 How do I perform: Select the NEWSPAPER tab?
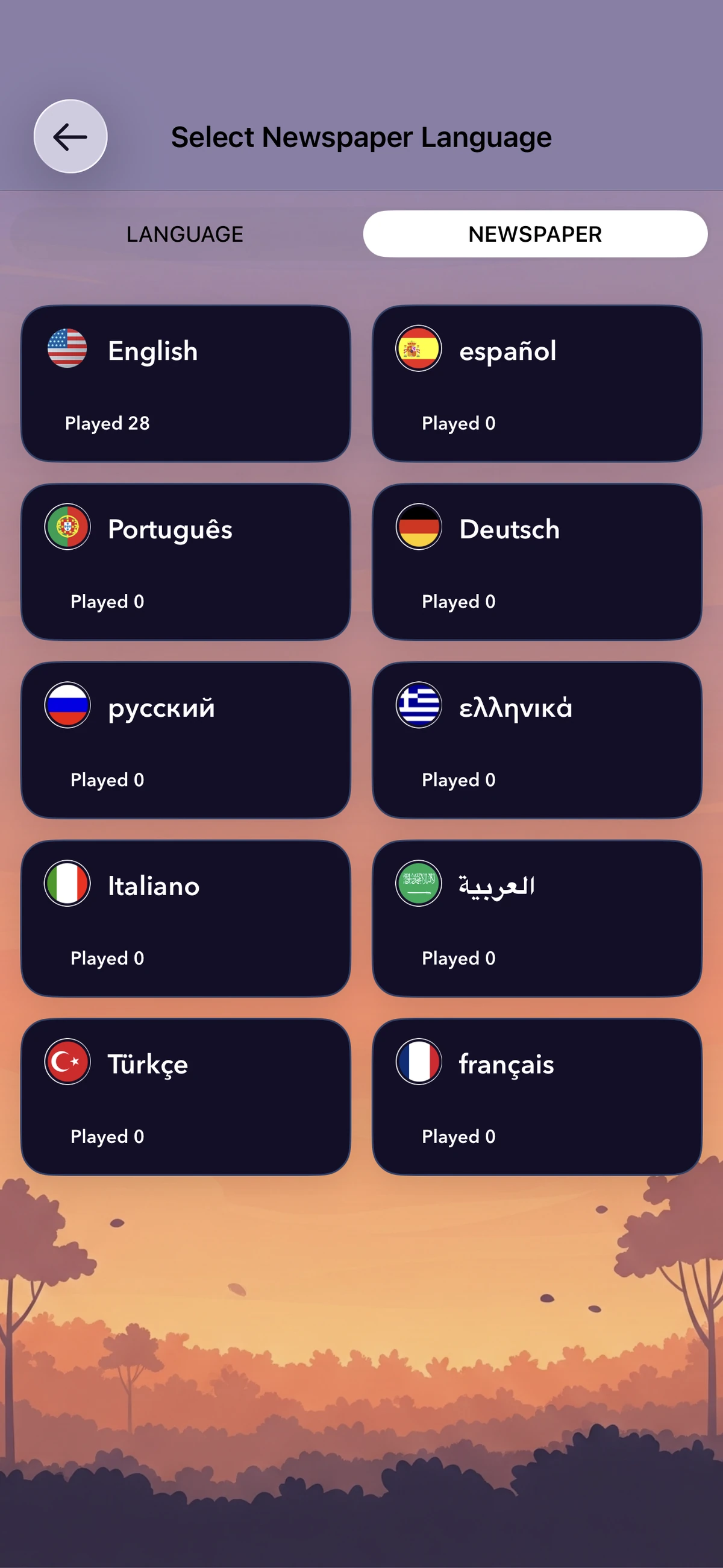click(x=535, y=233)
